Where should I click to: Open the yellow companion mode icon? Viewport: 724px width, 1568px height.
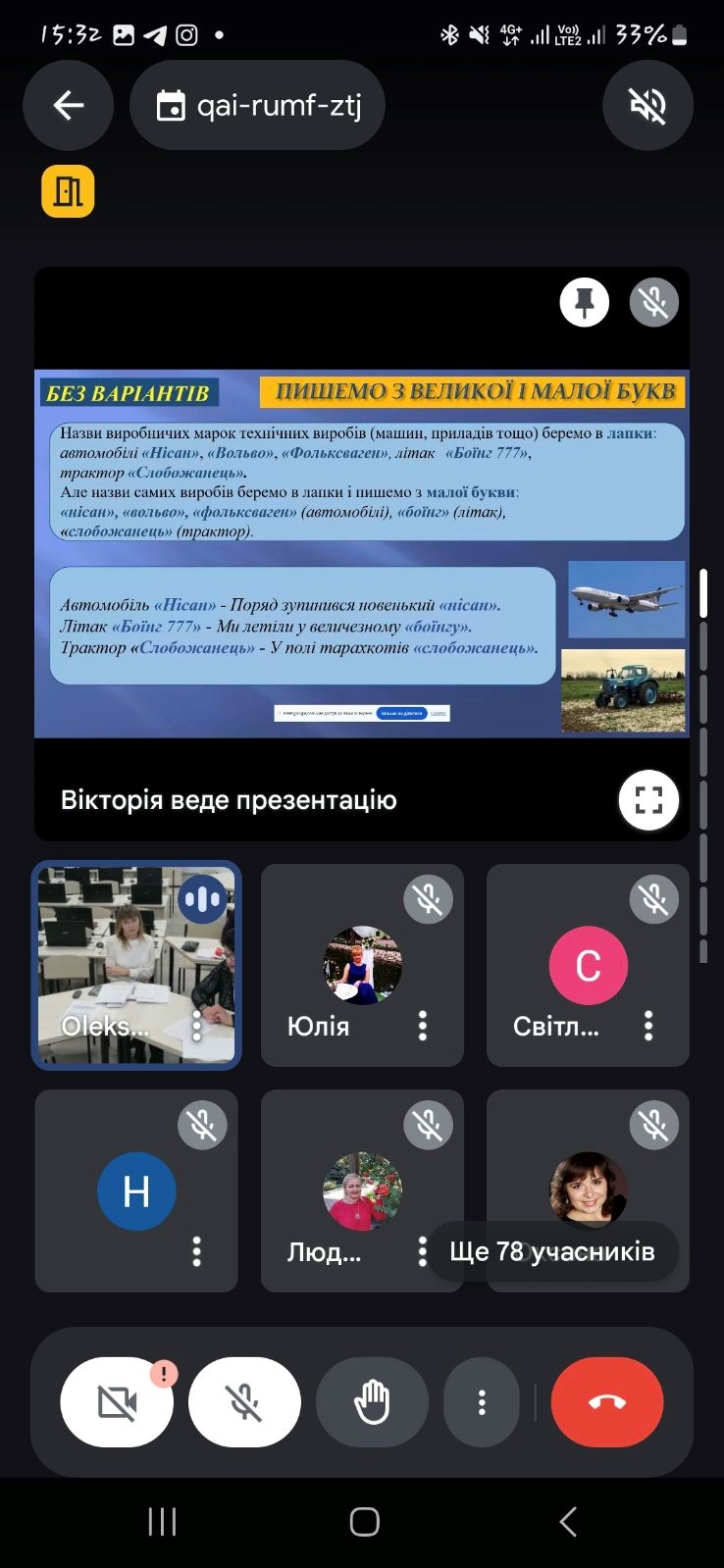coord(68,190)
